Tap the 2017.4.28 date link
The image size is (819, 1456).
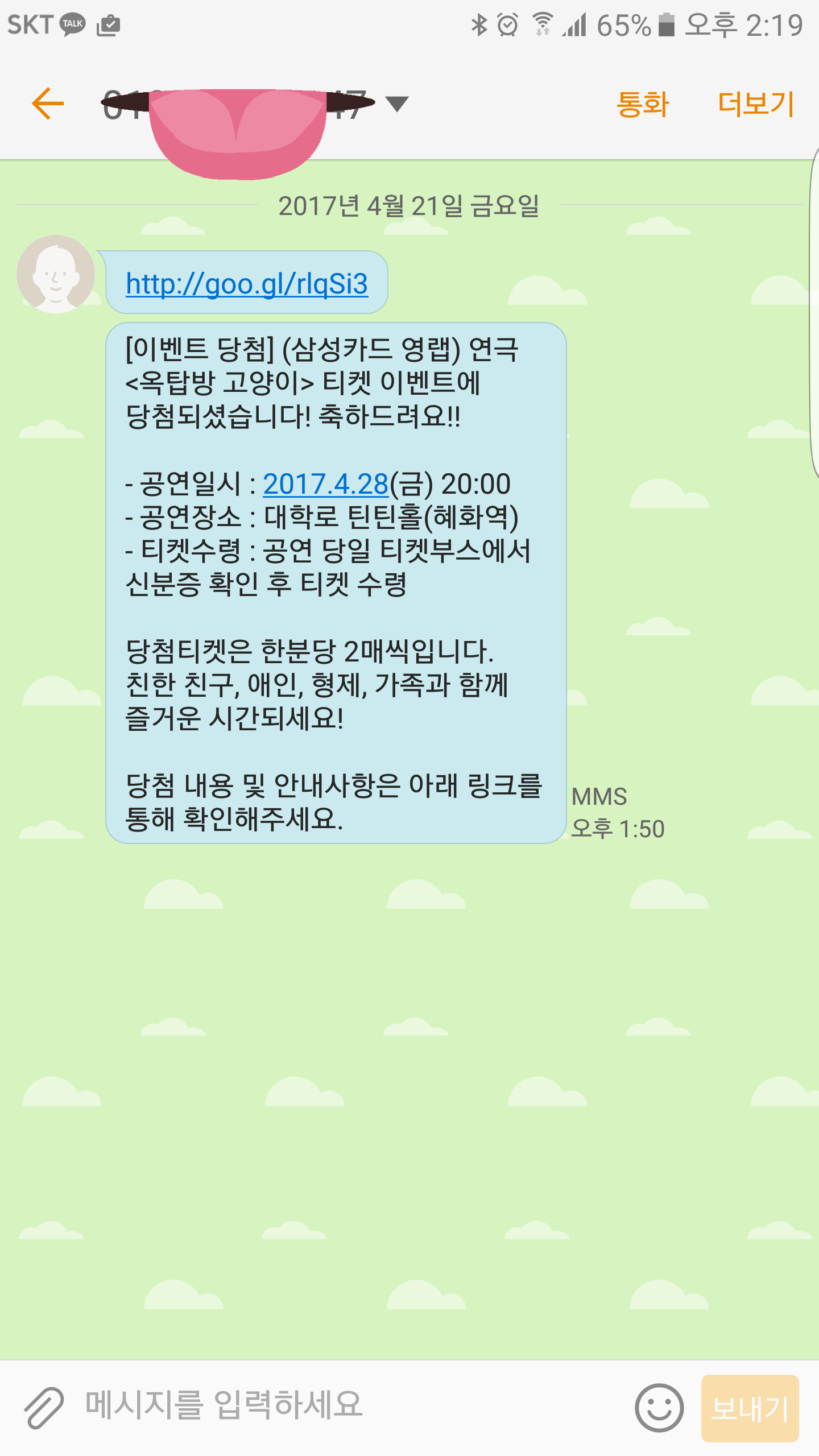[325, 485]
